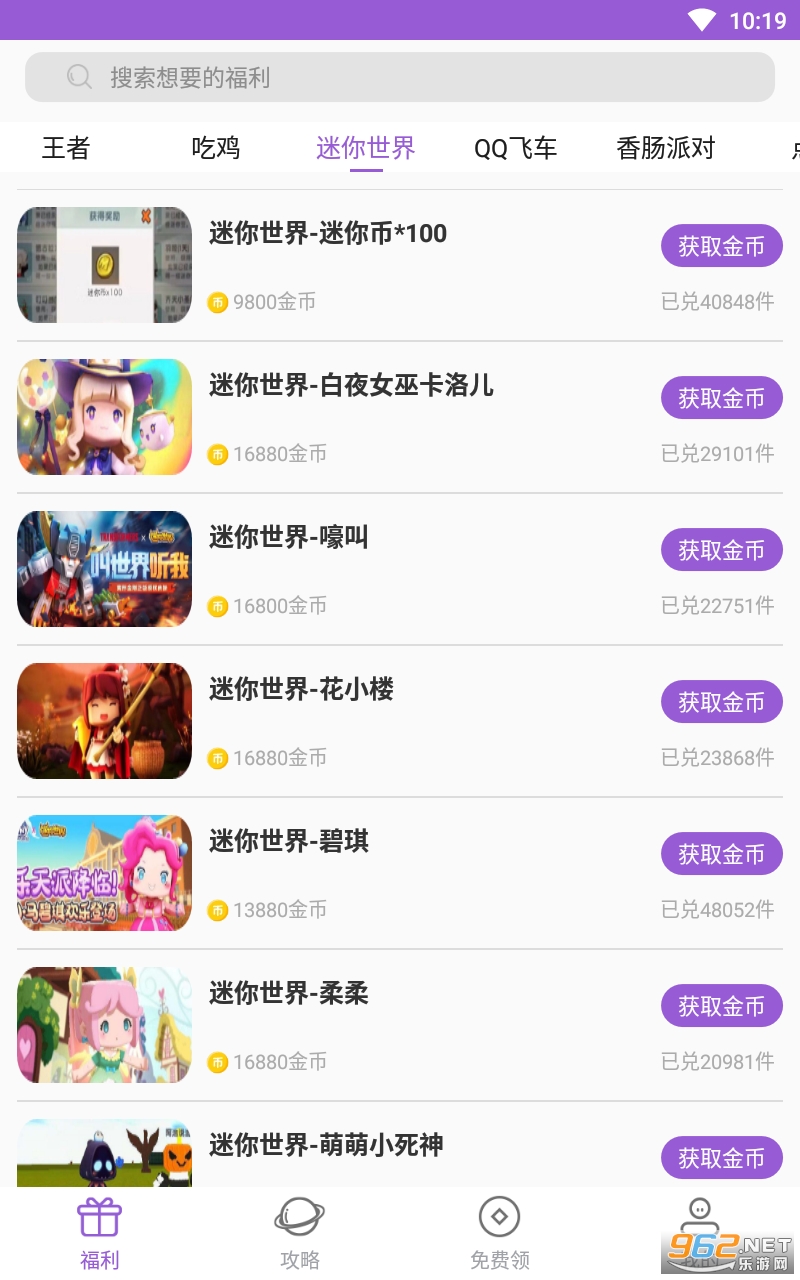
Task: Open the 香肠派对 tab
Action: pos(666,148)
